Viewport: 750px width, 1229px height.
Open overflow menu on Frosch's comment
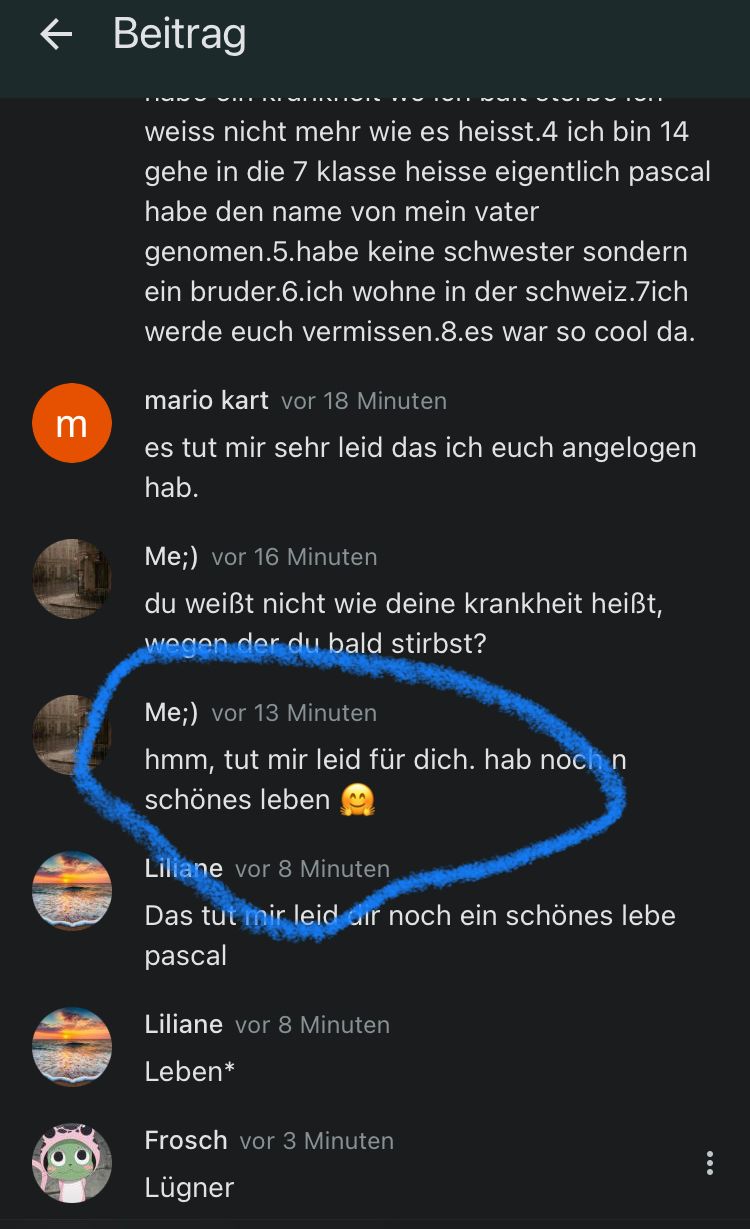pyautogui.click(x=709, y=1163)
